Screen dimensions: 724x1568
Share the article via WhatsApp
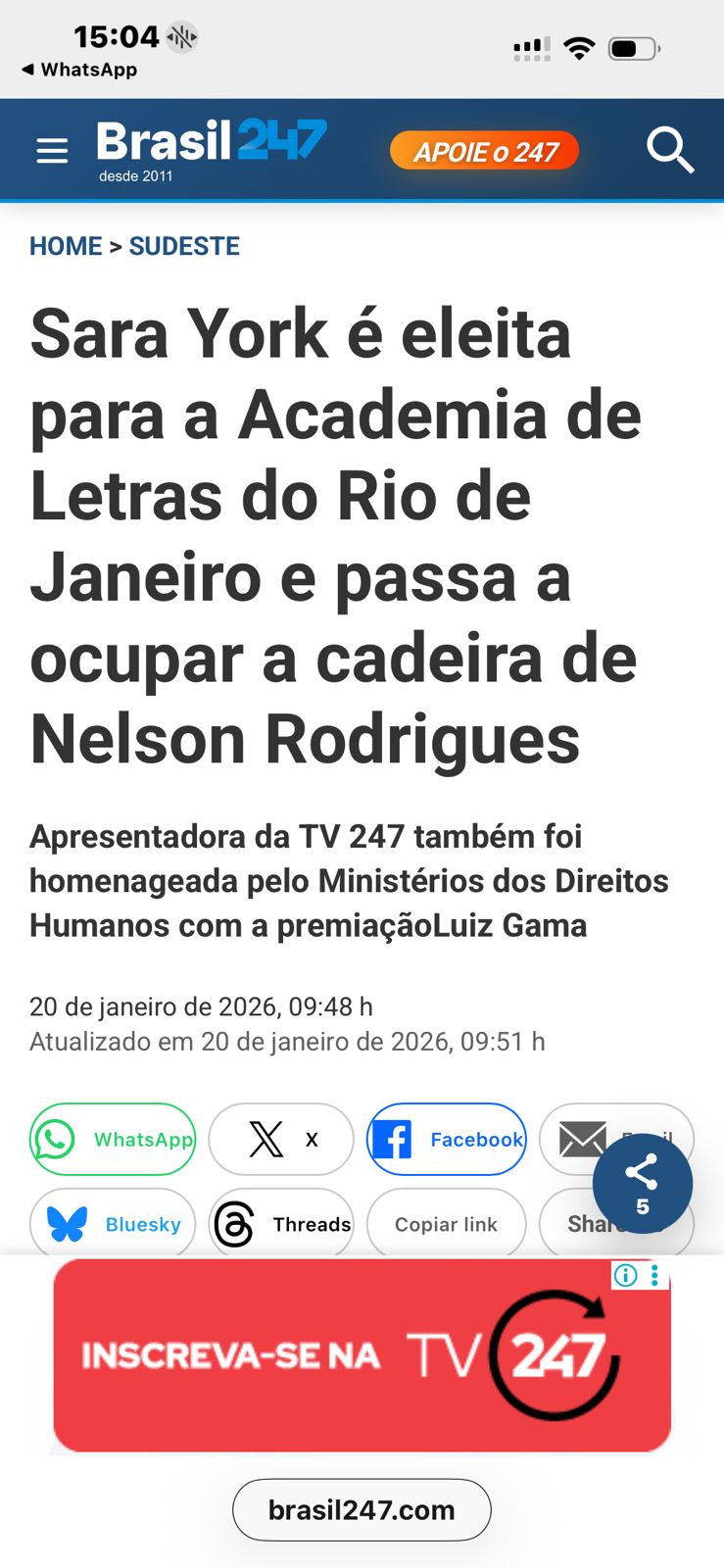(x=113, y=1139)
